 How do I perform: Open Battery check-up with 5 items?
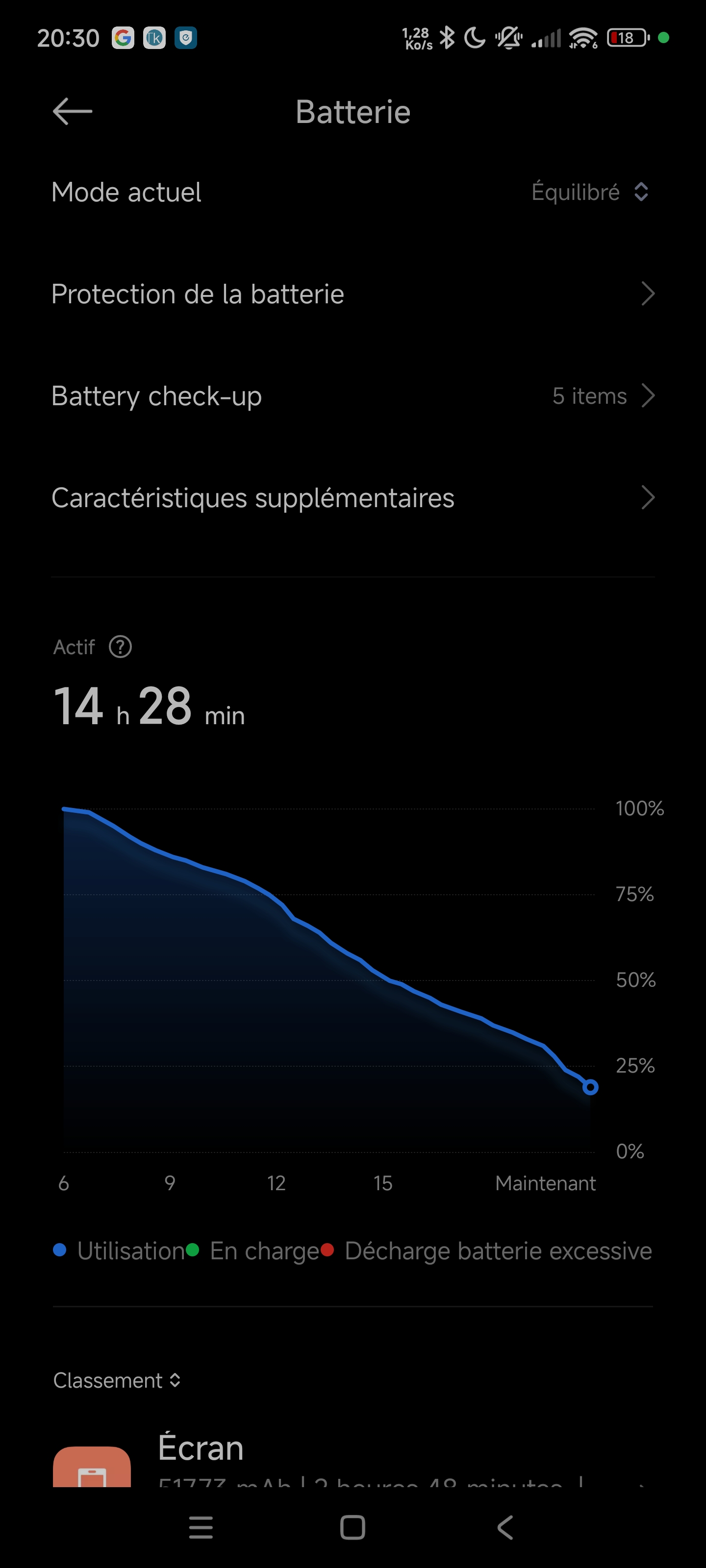[x=353, y=396]
